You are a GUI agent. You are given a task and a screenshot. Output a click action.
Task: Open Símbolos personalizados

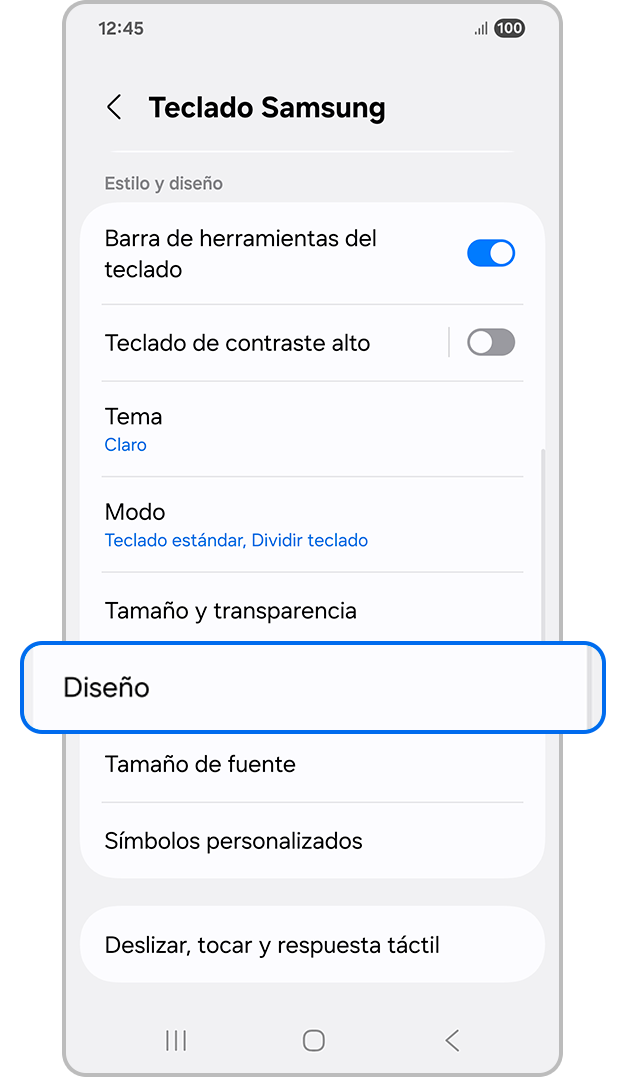click(300, 841)
